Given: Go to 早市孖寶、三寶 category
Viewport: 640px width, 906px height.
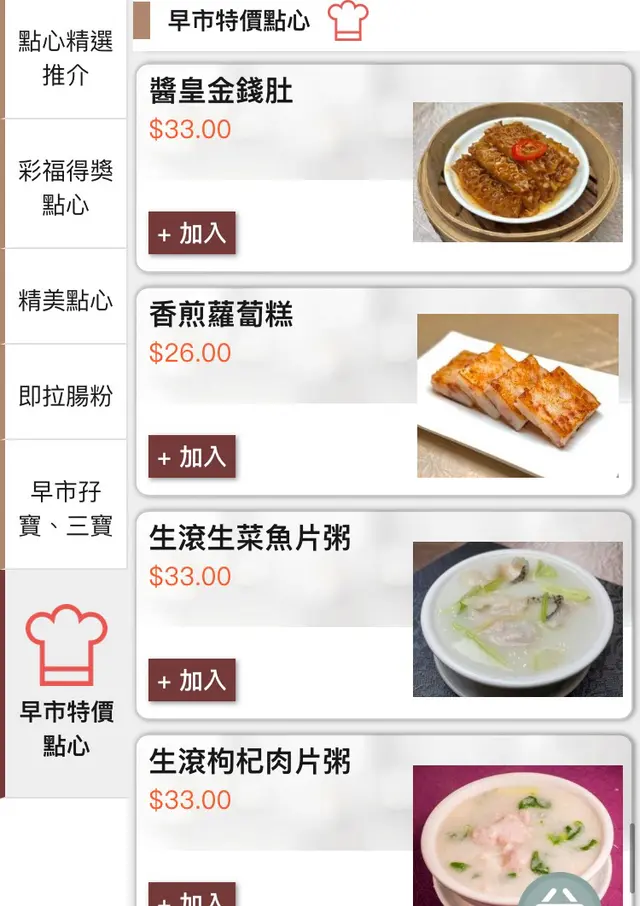Looking at the screenshot, I should click(66, 508).
